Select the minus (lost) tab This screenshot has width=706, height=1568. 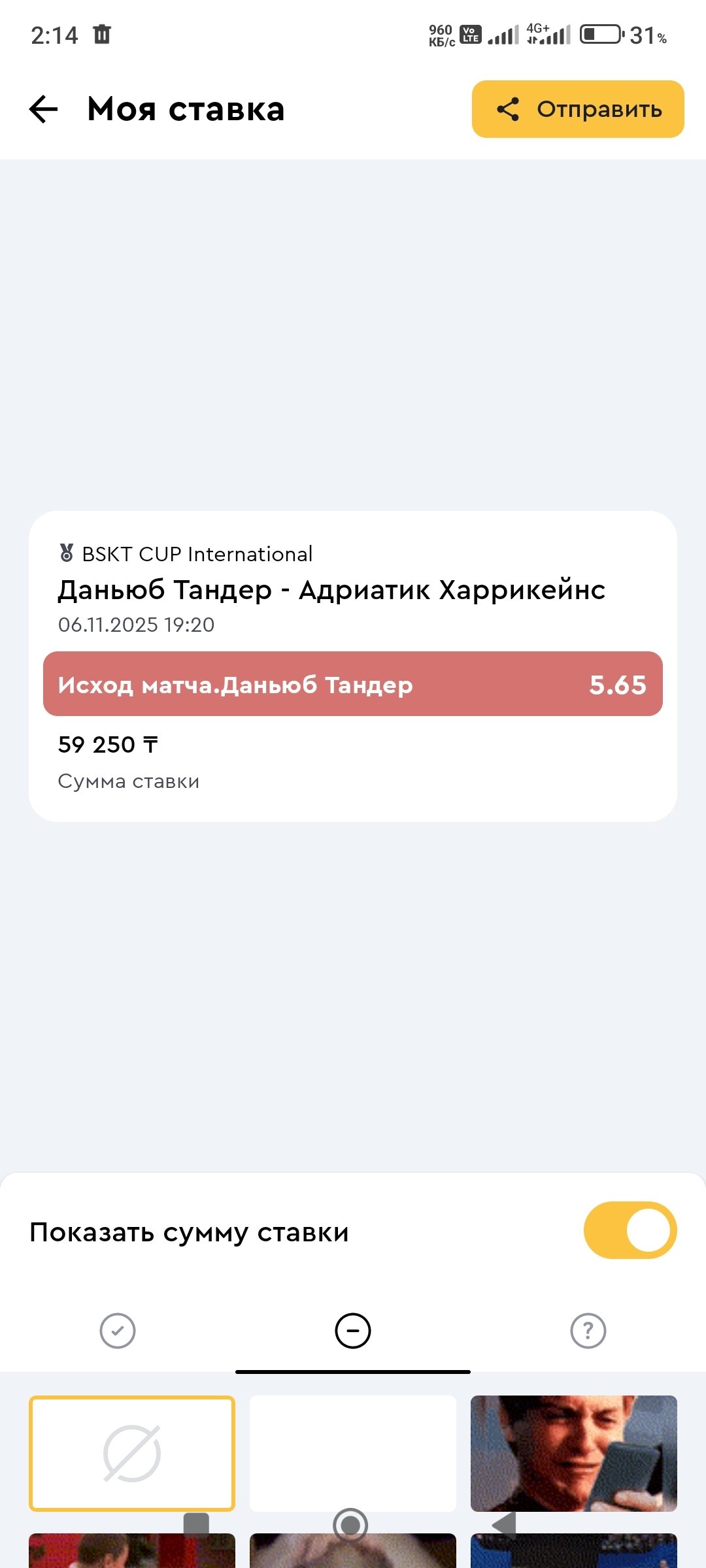pos(353,1331)
